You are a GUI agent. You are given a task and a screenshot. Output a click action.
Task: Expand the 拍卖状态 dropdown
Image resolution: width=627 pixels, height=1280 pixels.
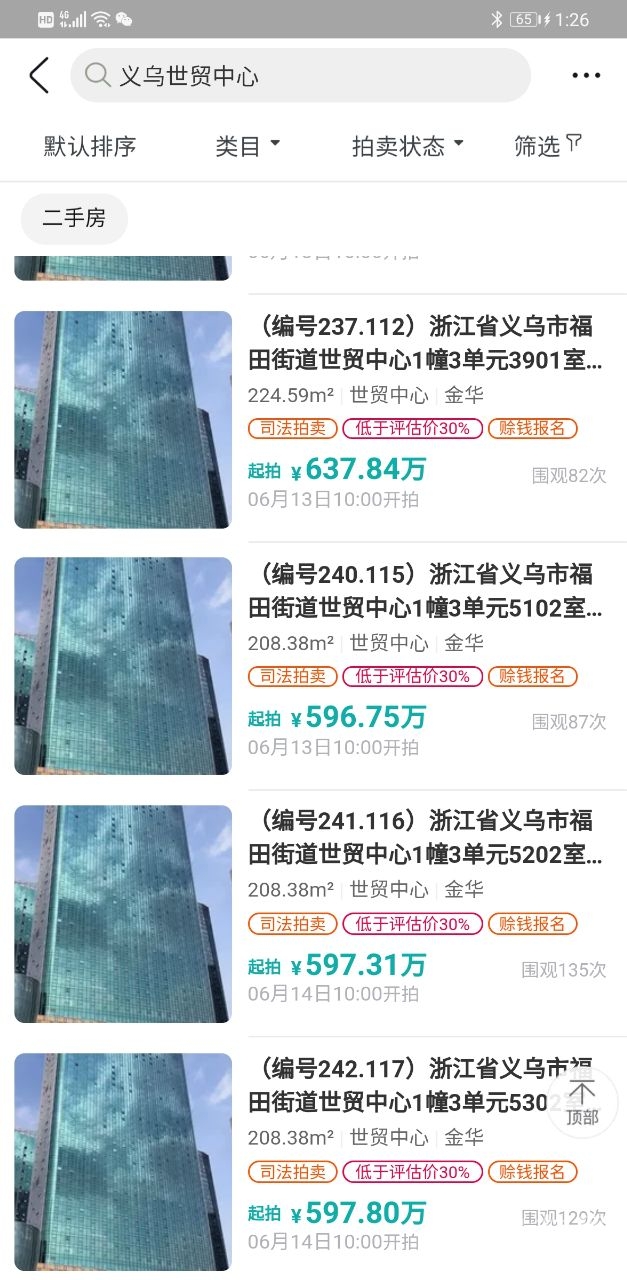point(408,146)
